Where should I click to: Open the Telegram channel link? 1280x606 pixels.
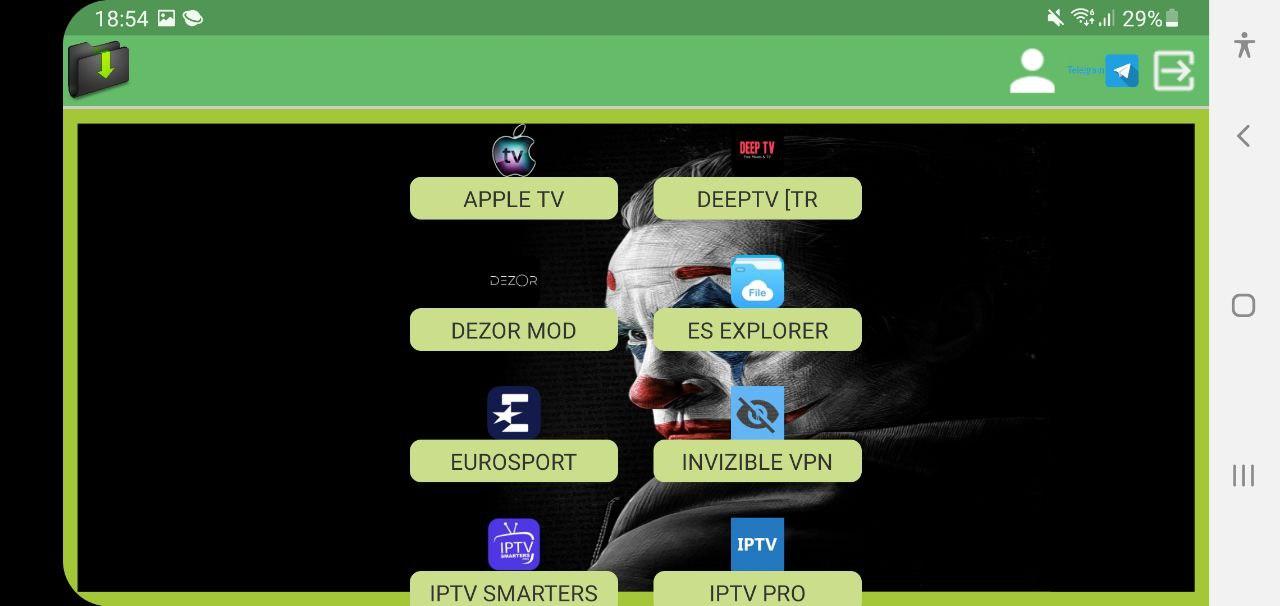pos(1121,71)
